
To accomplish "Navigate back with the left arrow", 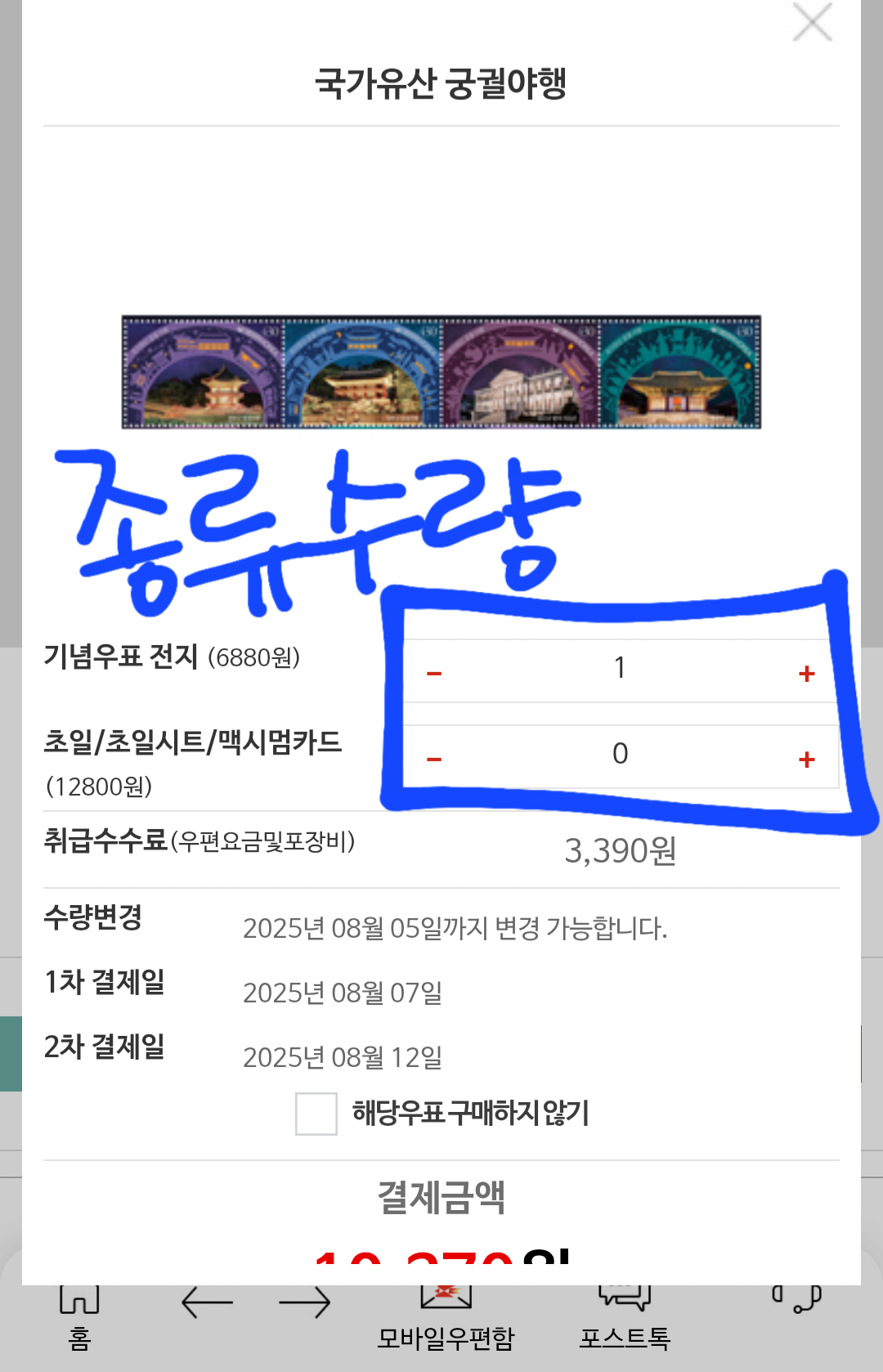I will 207,1303.
